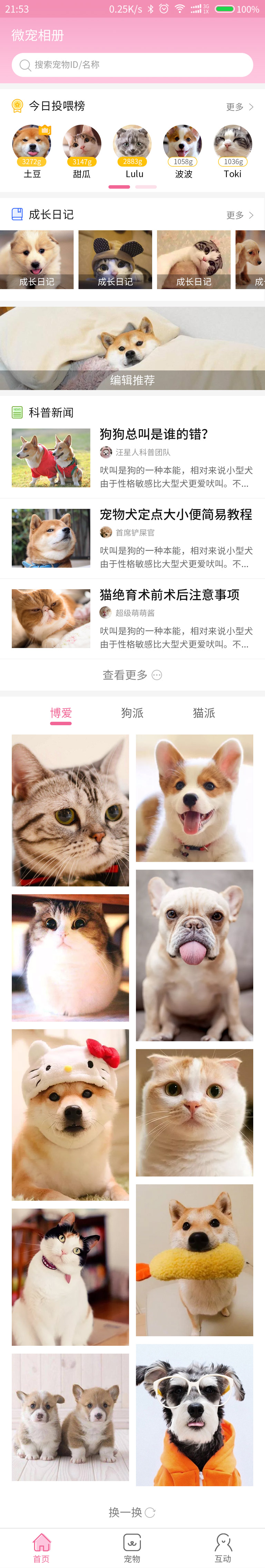Open the article 猫绝育术前术后注意事项
Image resolution: width=265 pixels, height=1568 pixels.
point(169,595)
